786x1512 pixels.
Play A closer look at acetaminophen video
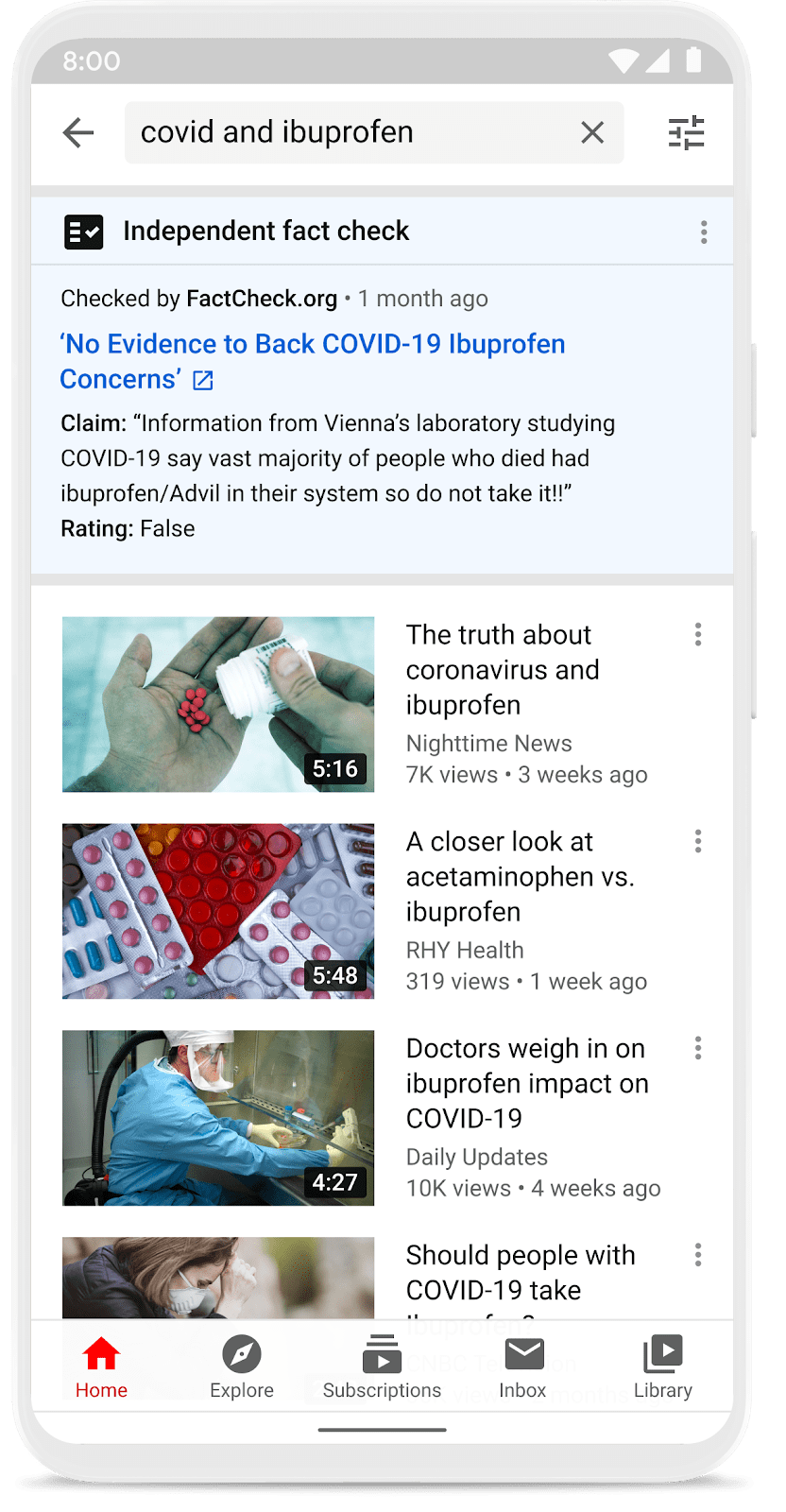(218, 911)
